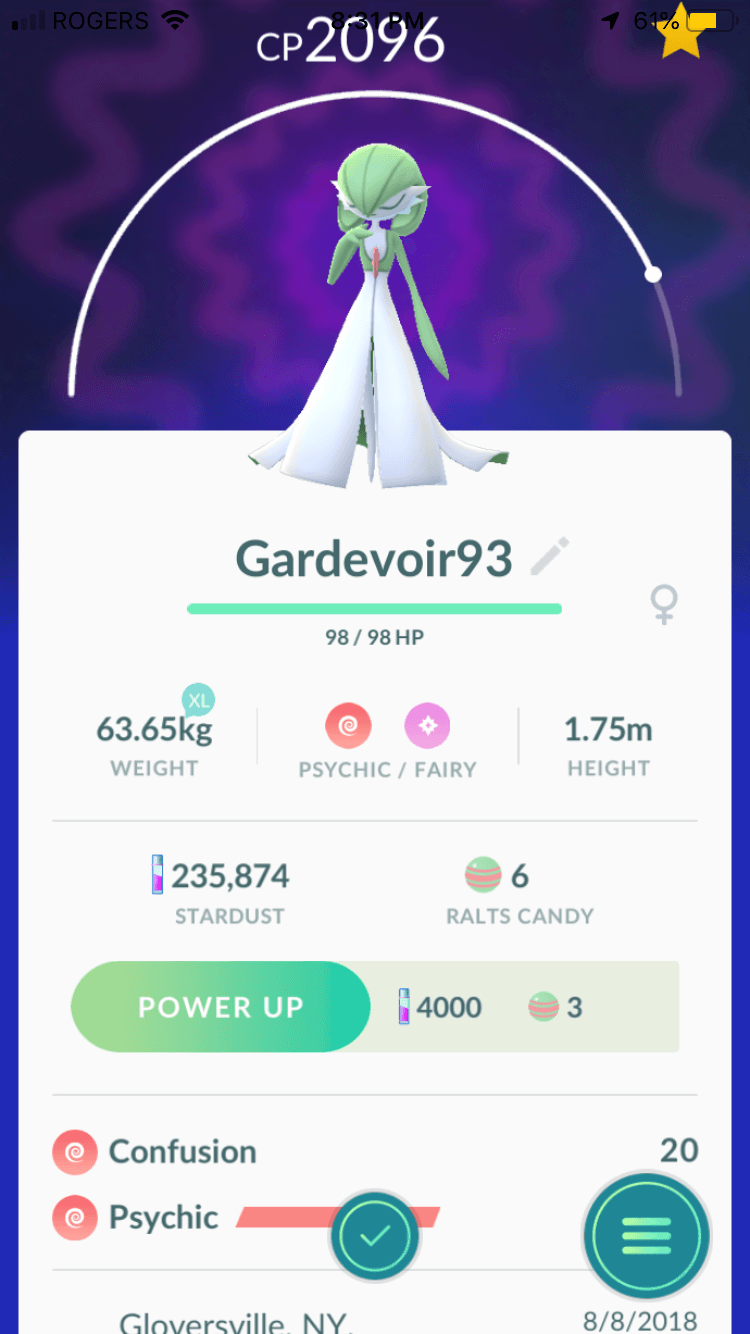Edit the nickname Gardevoir93 with pencil icon
750x1334 pixels.
(x=550, y=557)
